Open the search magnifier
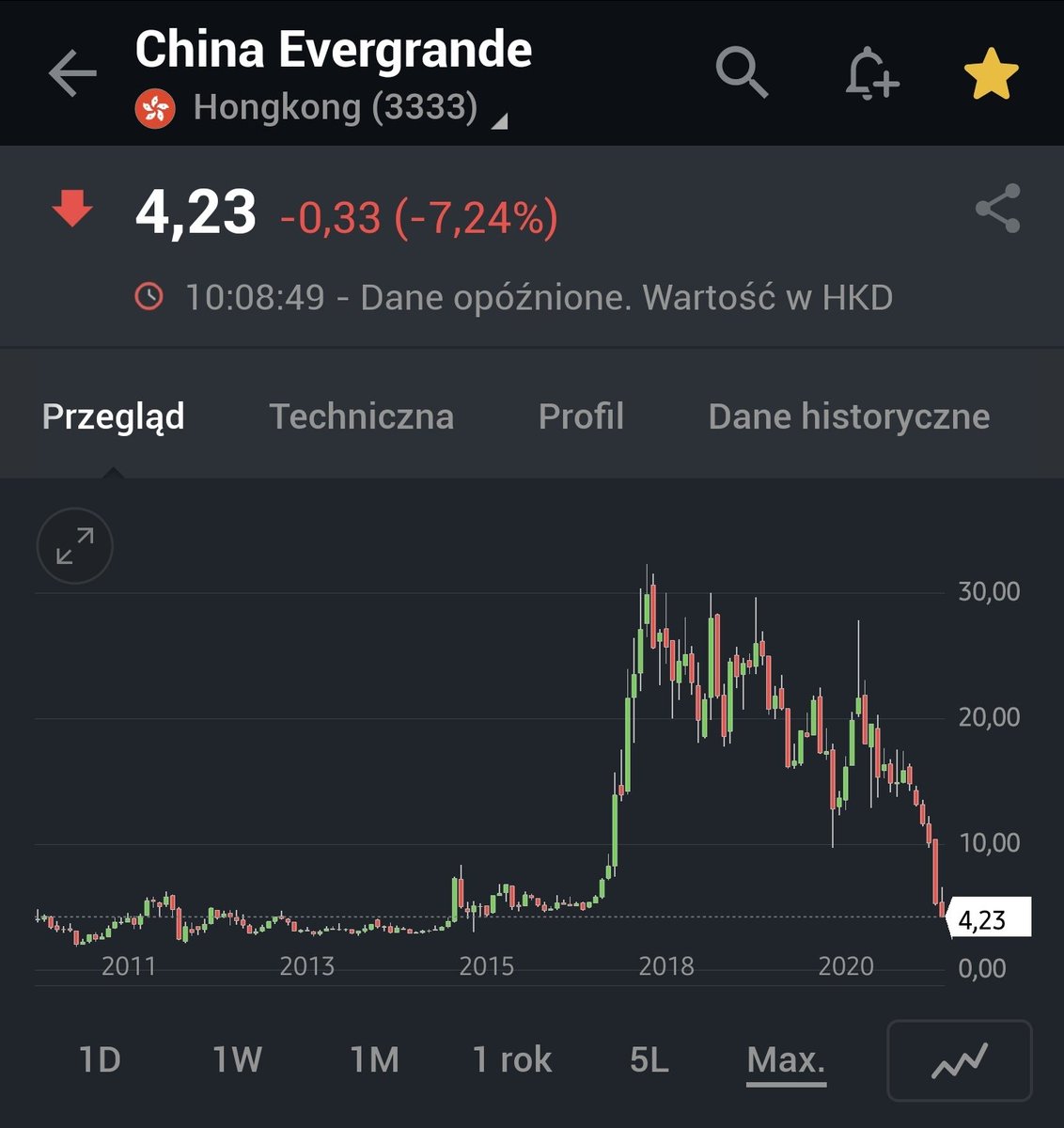 (742, 72)
